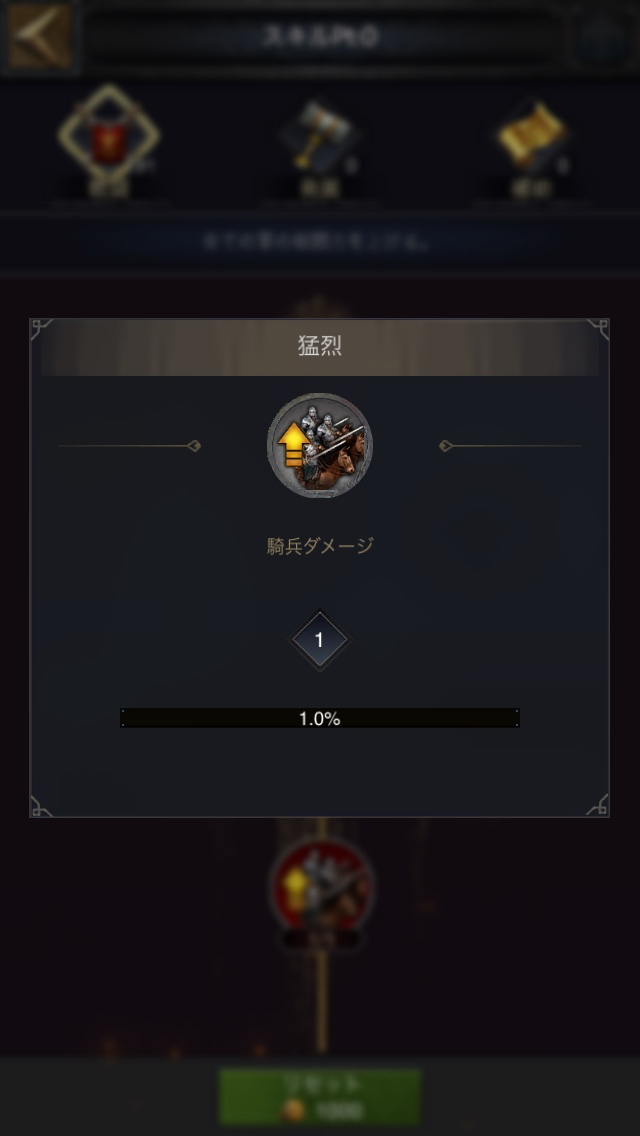Image resolution: width=640 pixels, height=1136 pixels.
Task: Select the red banner skill category
Action: pos(108,140)
